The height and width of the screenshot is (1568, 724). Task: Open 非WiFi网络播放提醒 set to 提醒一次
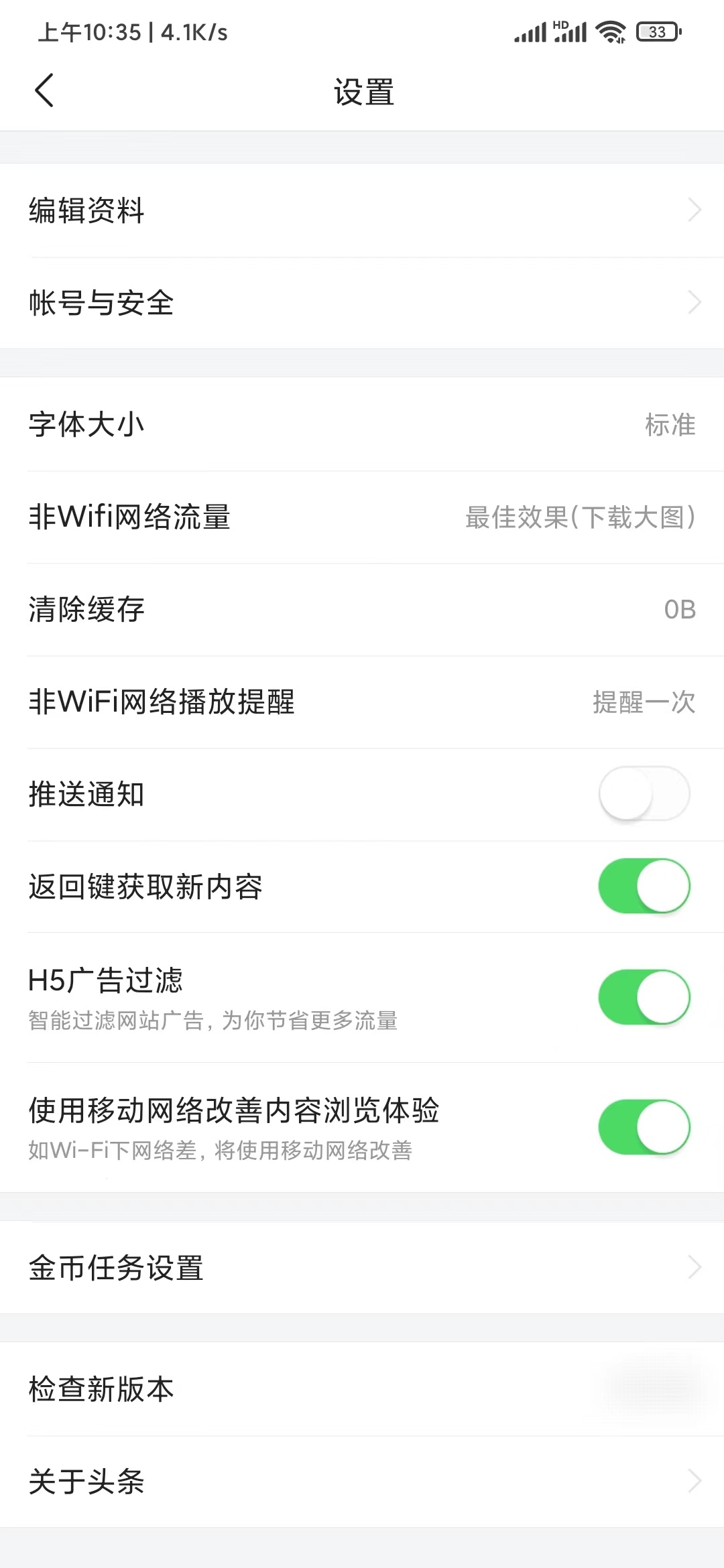[x=362, y=702]
